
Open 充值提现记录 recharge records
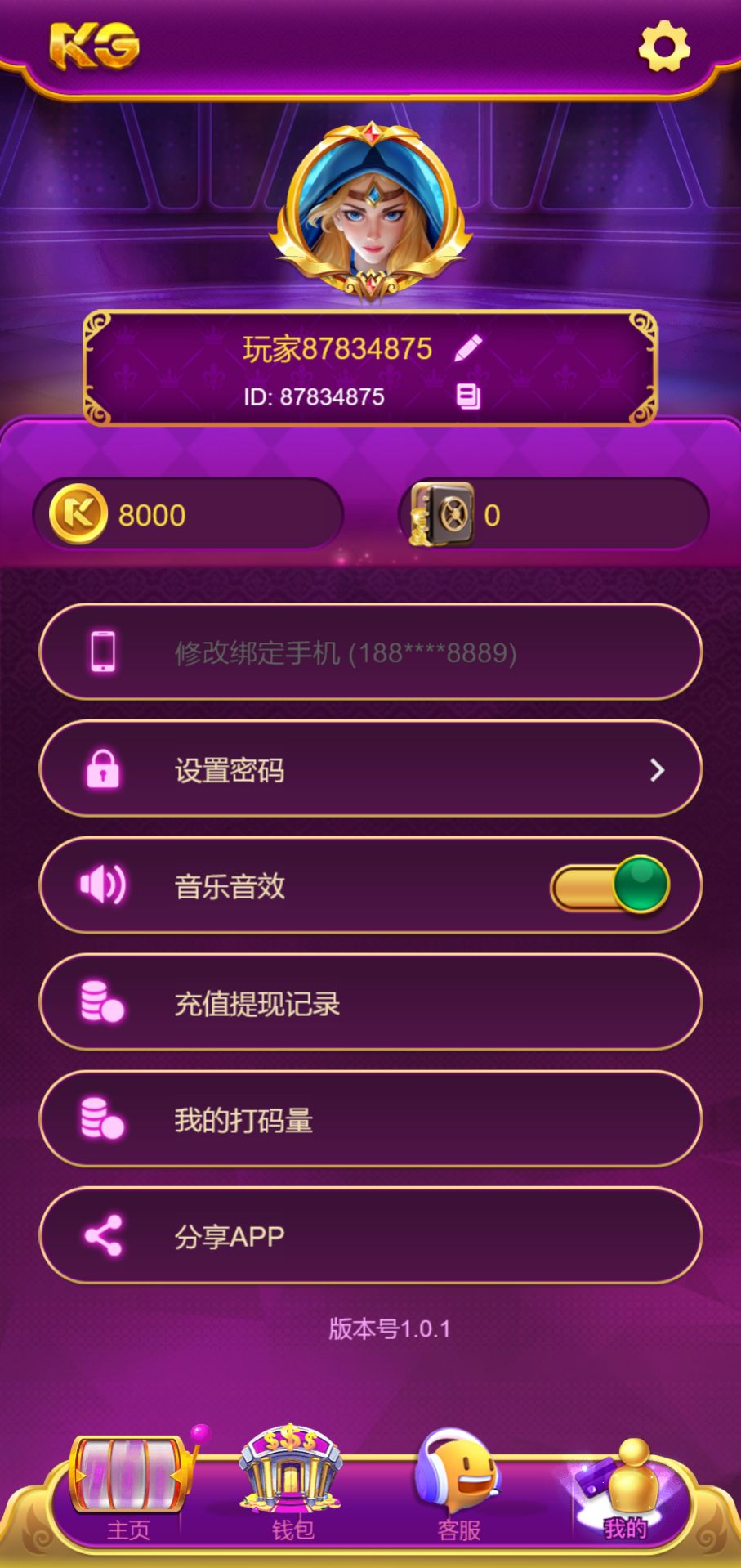370,1002
